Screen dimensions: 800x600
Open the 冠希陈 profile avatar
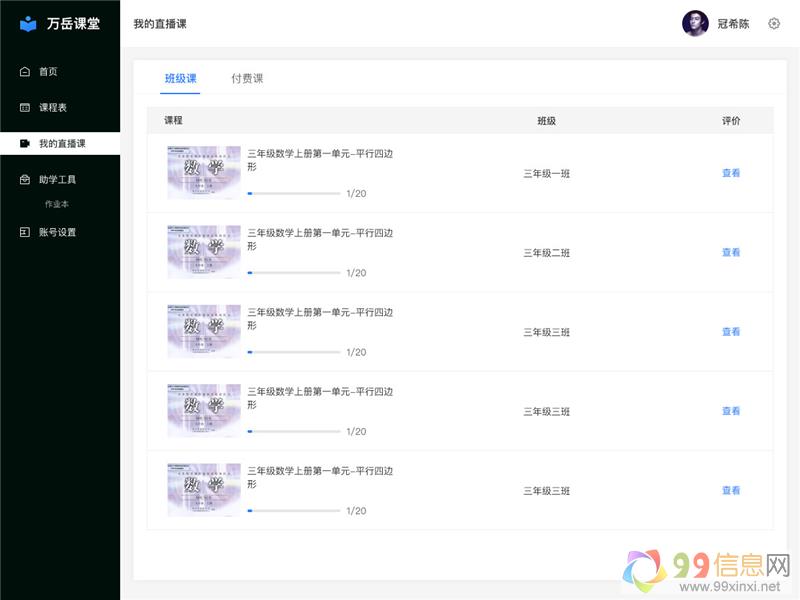pyautogui.click(x=695, y=24)
